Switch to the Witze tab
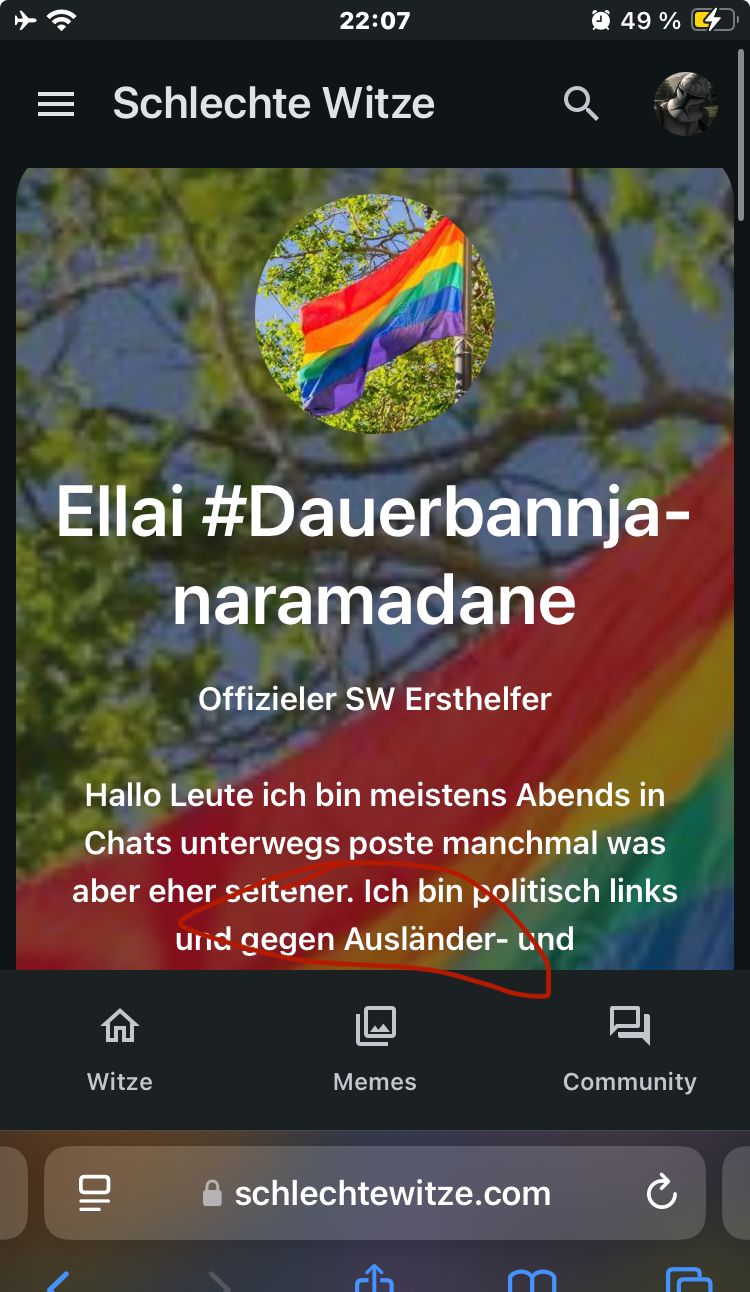This screenshot has height=1292, width=750. point(120,1050)
